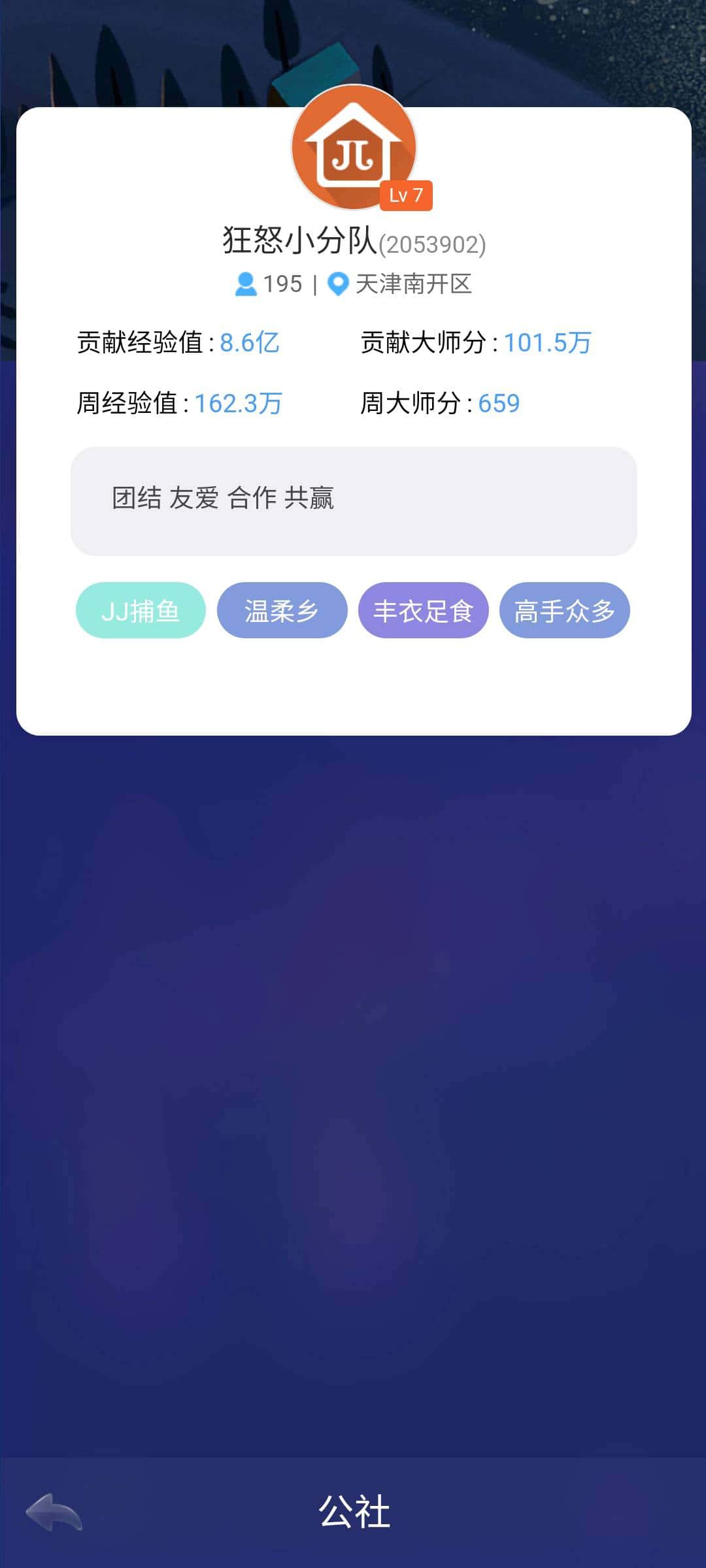
Task: Toggle the 高手众多 tag
Action: point(565,610)
